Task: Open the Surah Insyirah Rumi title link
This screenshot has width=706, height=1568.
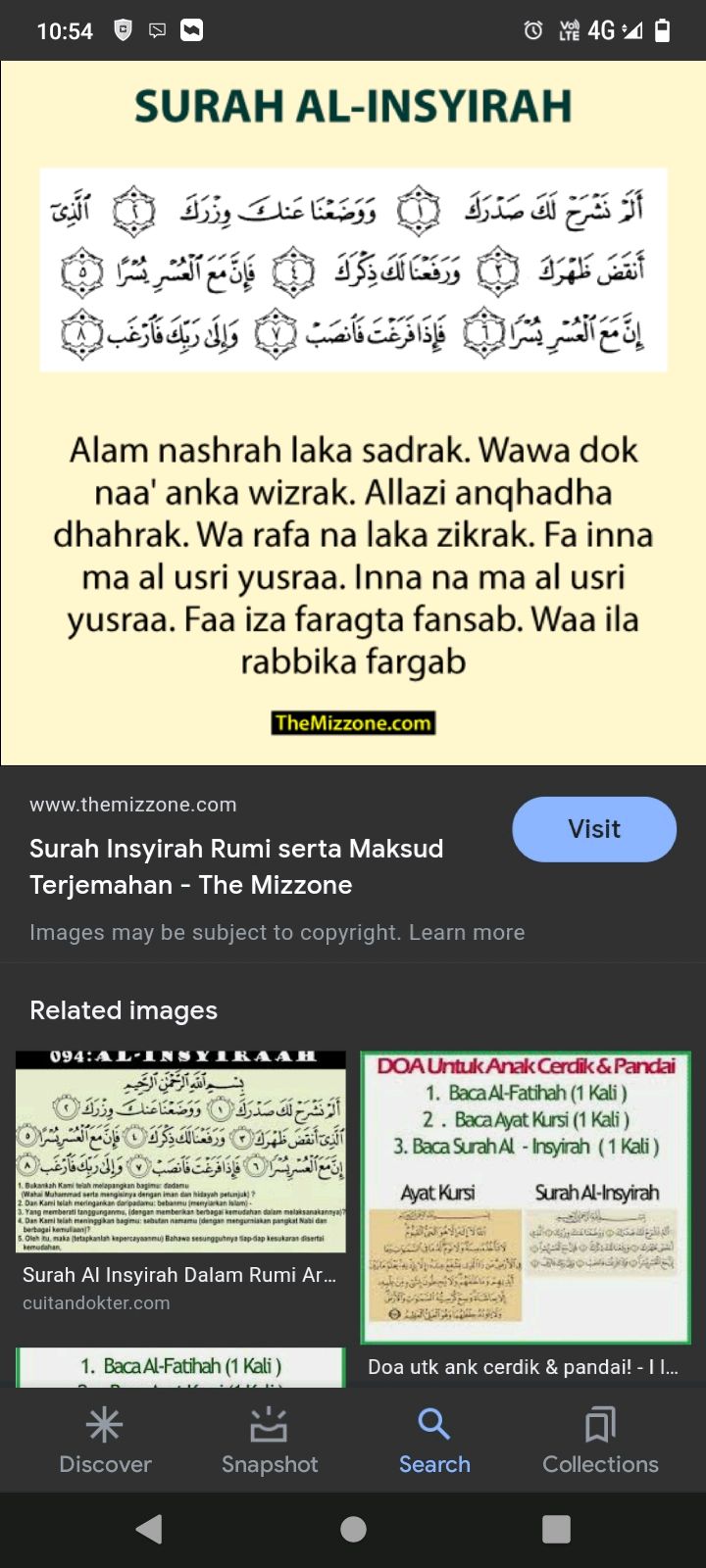Action: (x=236, y=866)
